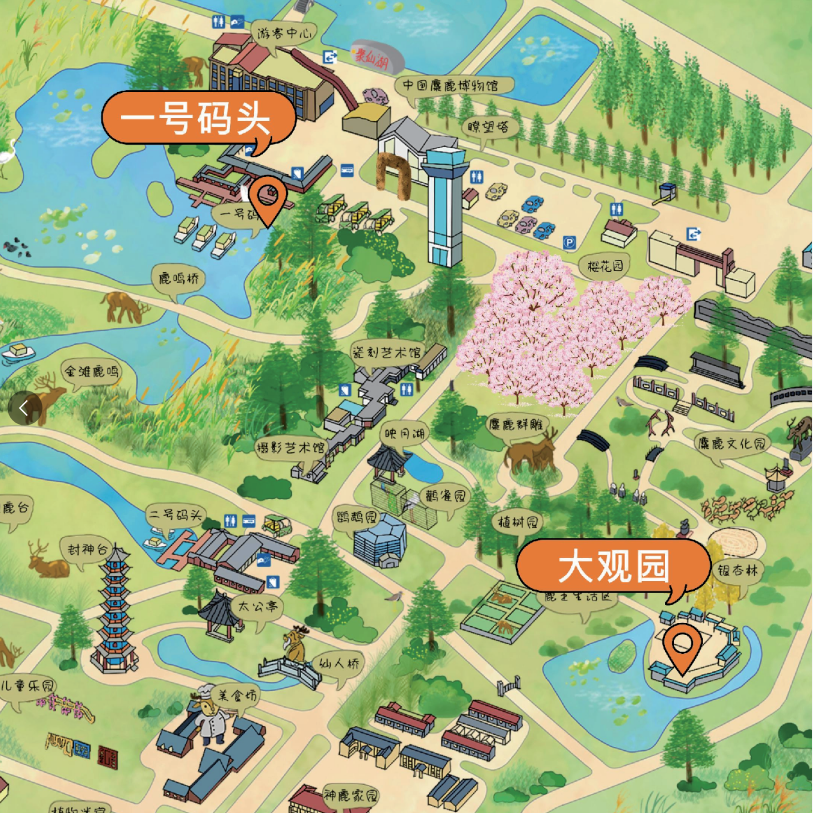Open the 大观园 orange label
The height and width of the screenshot is (813, 813).
(613, 567)
